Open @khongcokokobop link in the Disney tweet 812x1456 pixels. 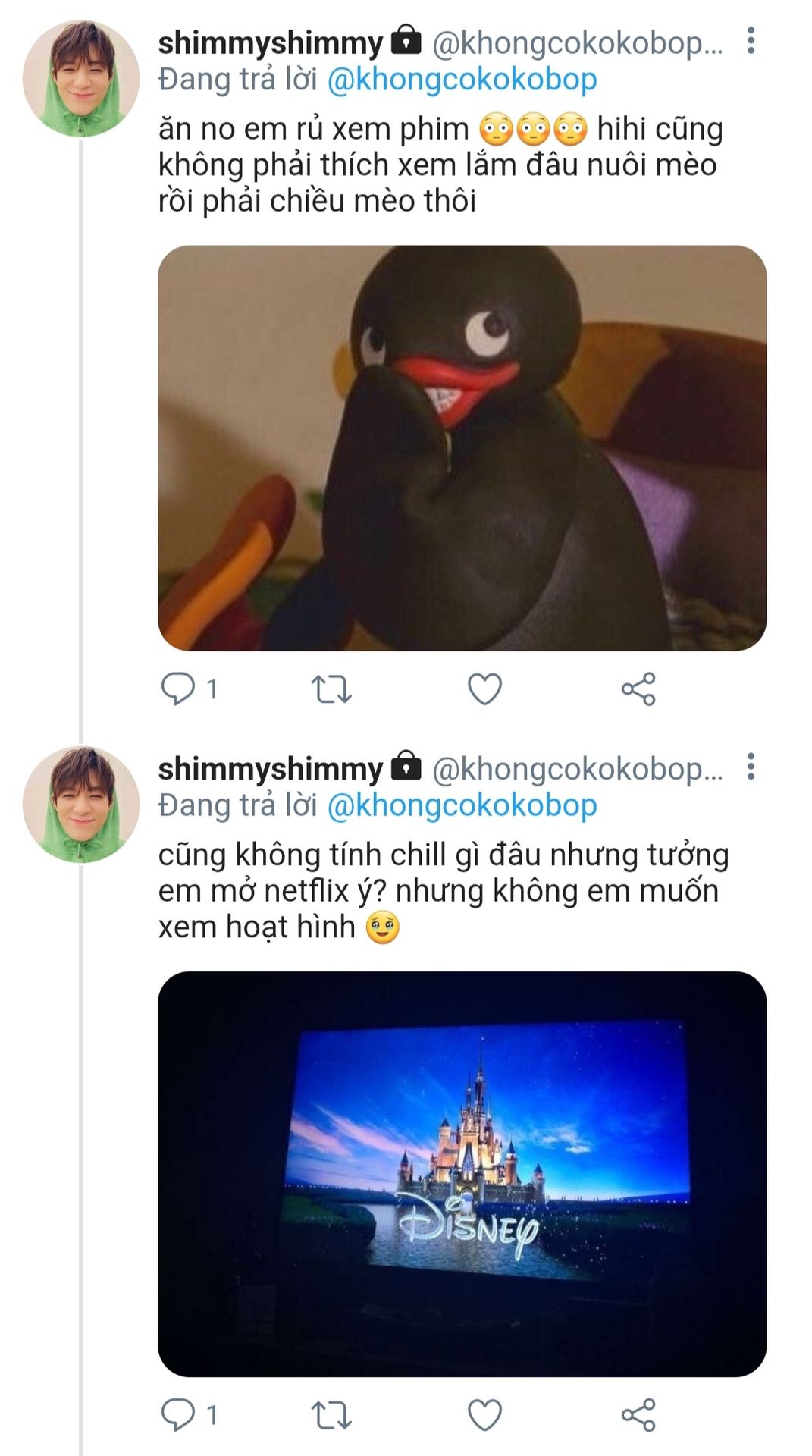[462, 805]
